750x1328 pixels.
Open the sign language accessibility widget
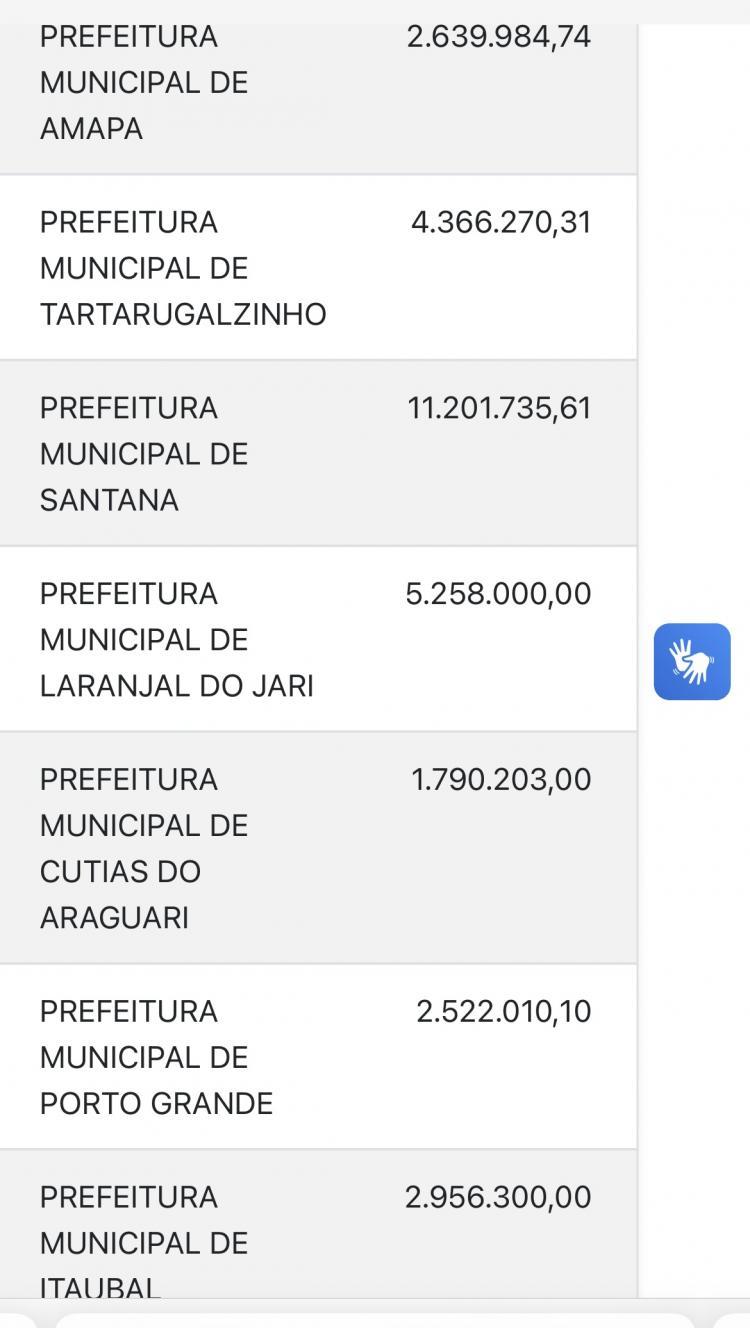click(692, 662)
